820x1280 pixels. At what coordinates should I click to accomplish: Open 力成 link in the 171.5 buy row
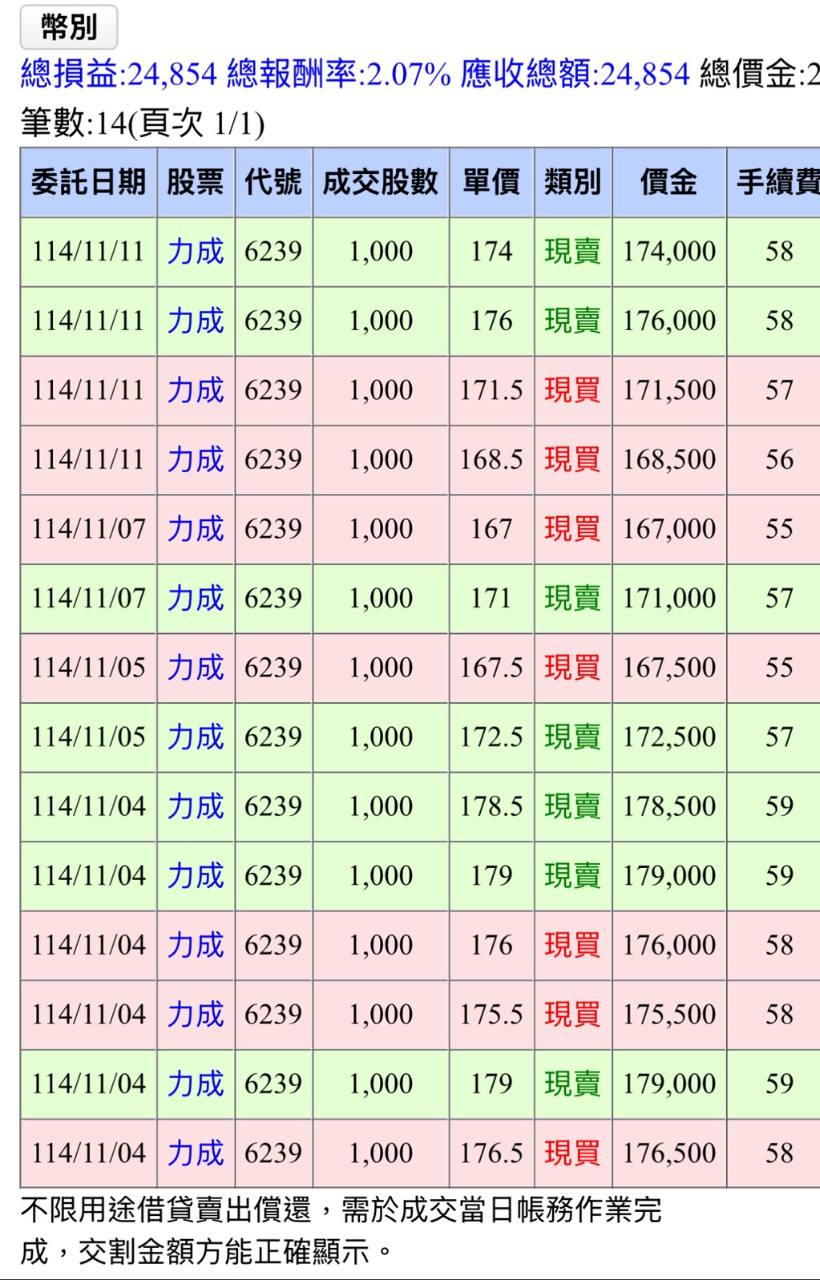[x=195, y=390]
